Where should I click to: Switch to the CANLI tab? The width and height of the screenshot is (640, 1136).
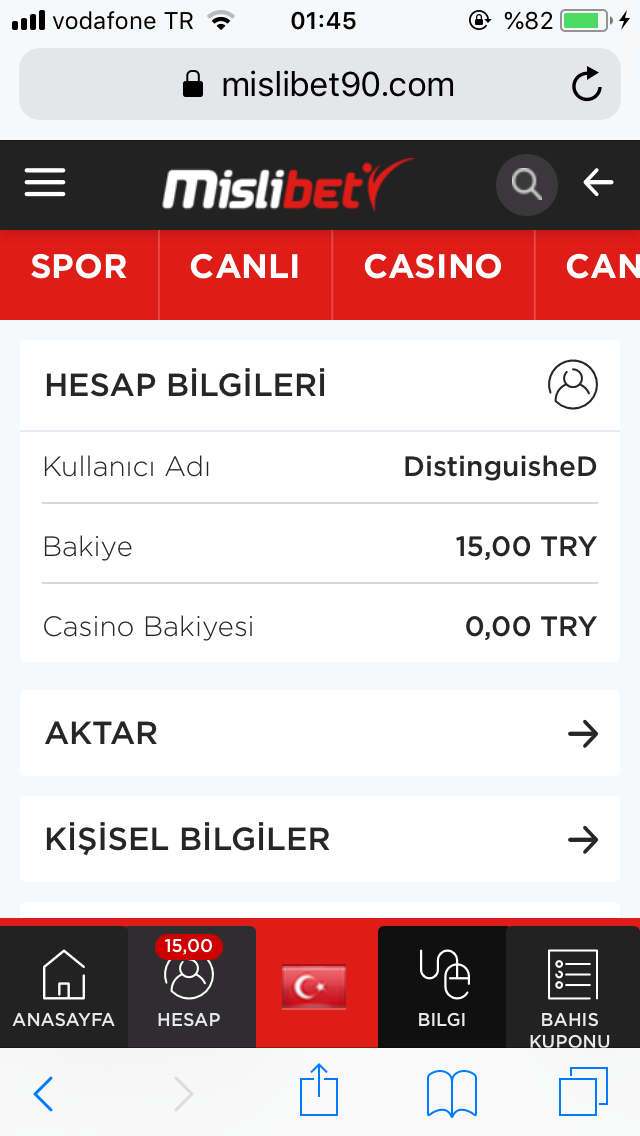(245, 267)
